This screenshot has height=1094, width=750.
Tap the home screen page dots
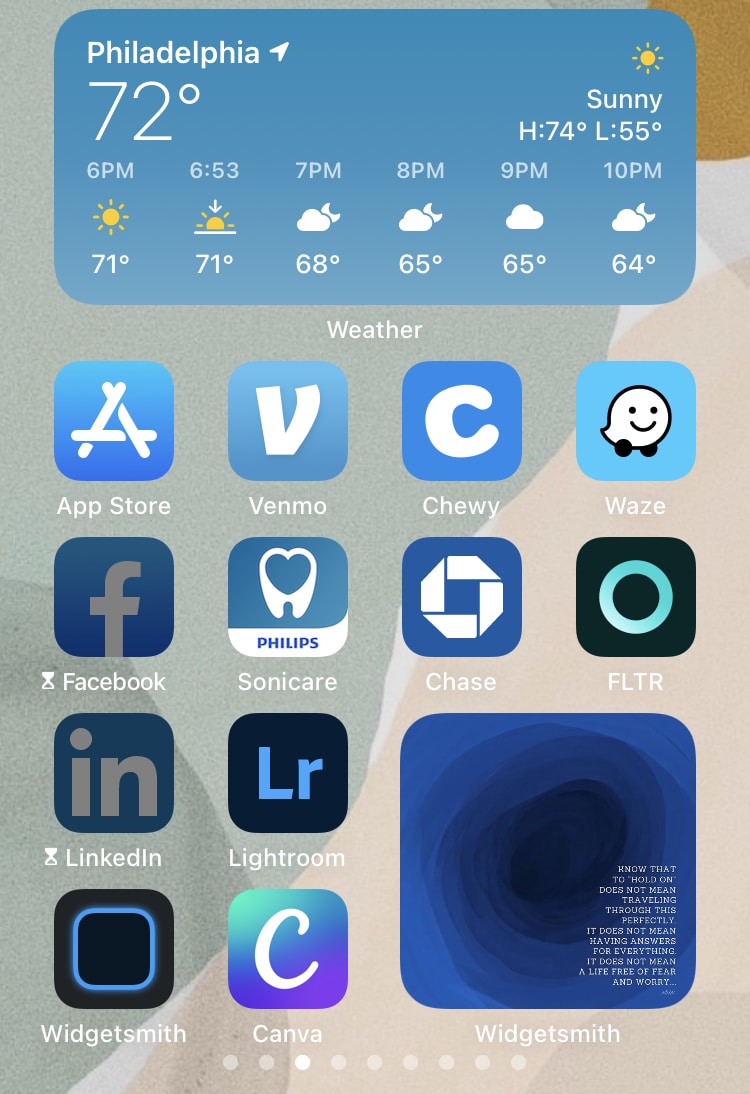click(374, 1062)
